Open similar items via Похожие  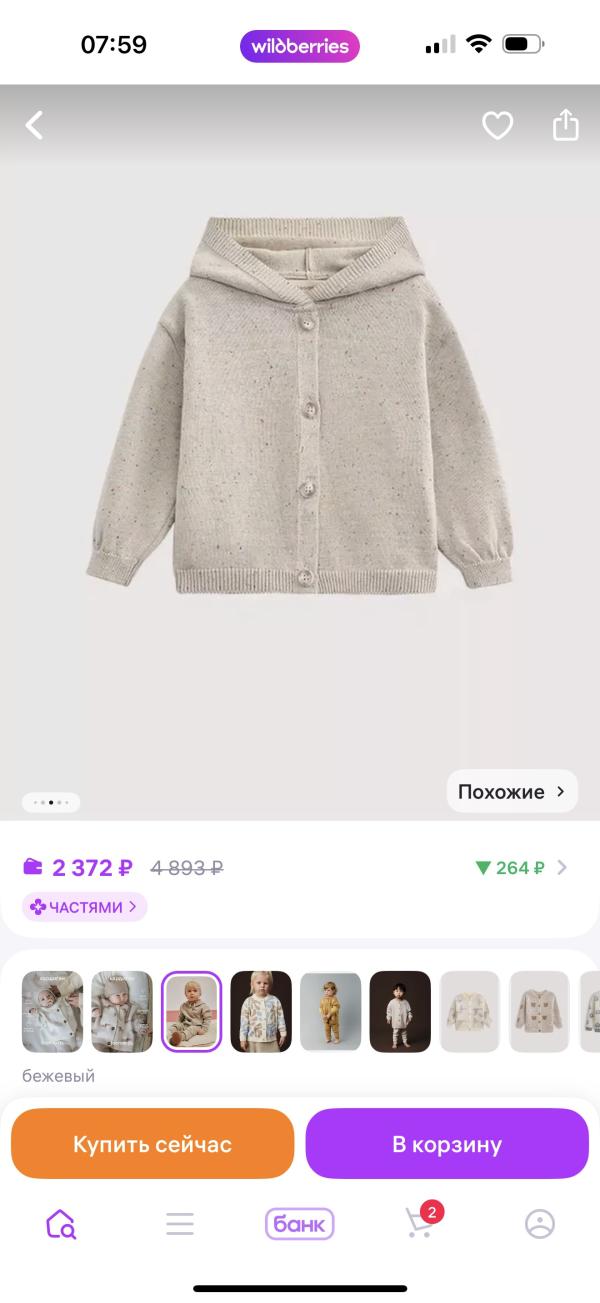[x=512, y=791]
